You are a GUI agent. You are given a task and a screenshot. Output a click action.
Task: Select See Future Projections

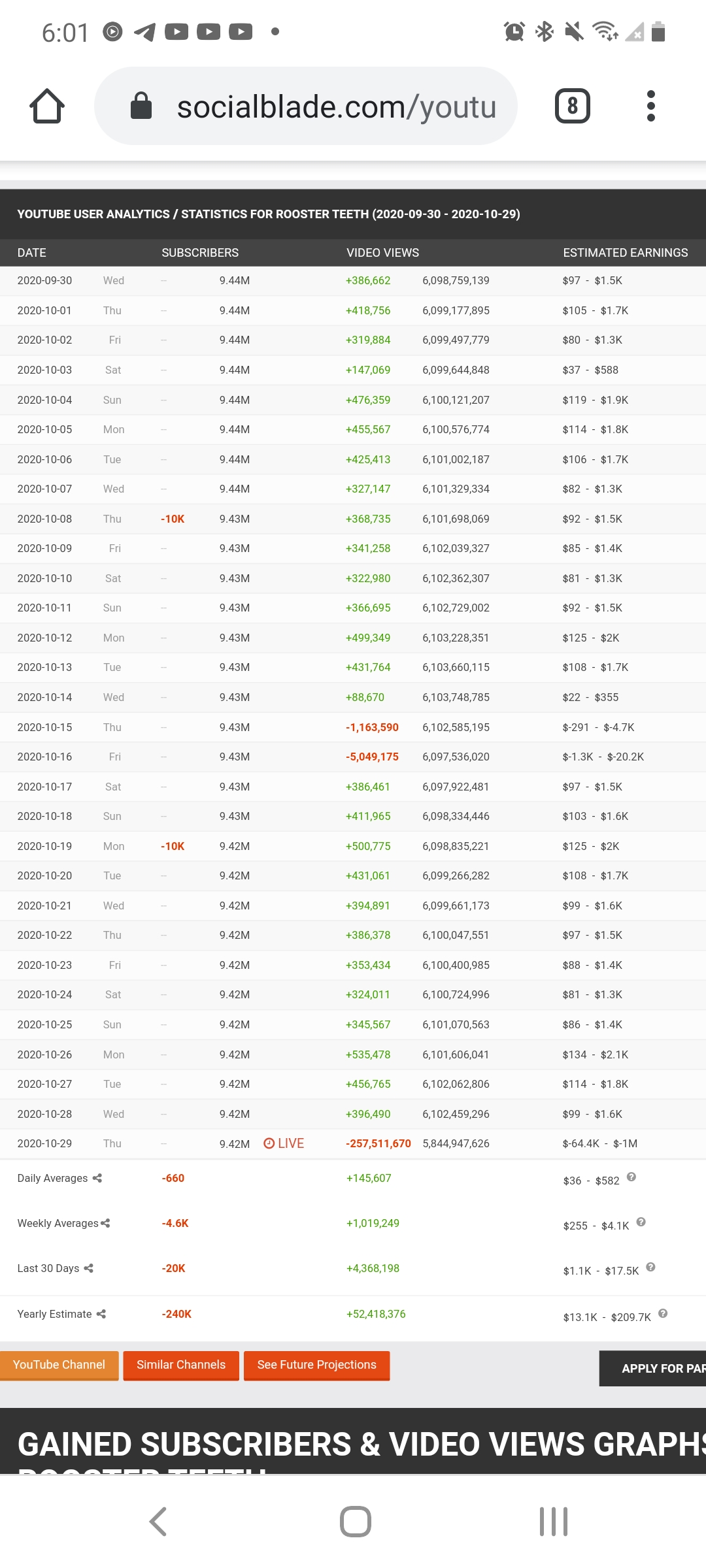[x=317, y=1365]
